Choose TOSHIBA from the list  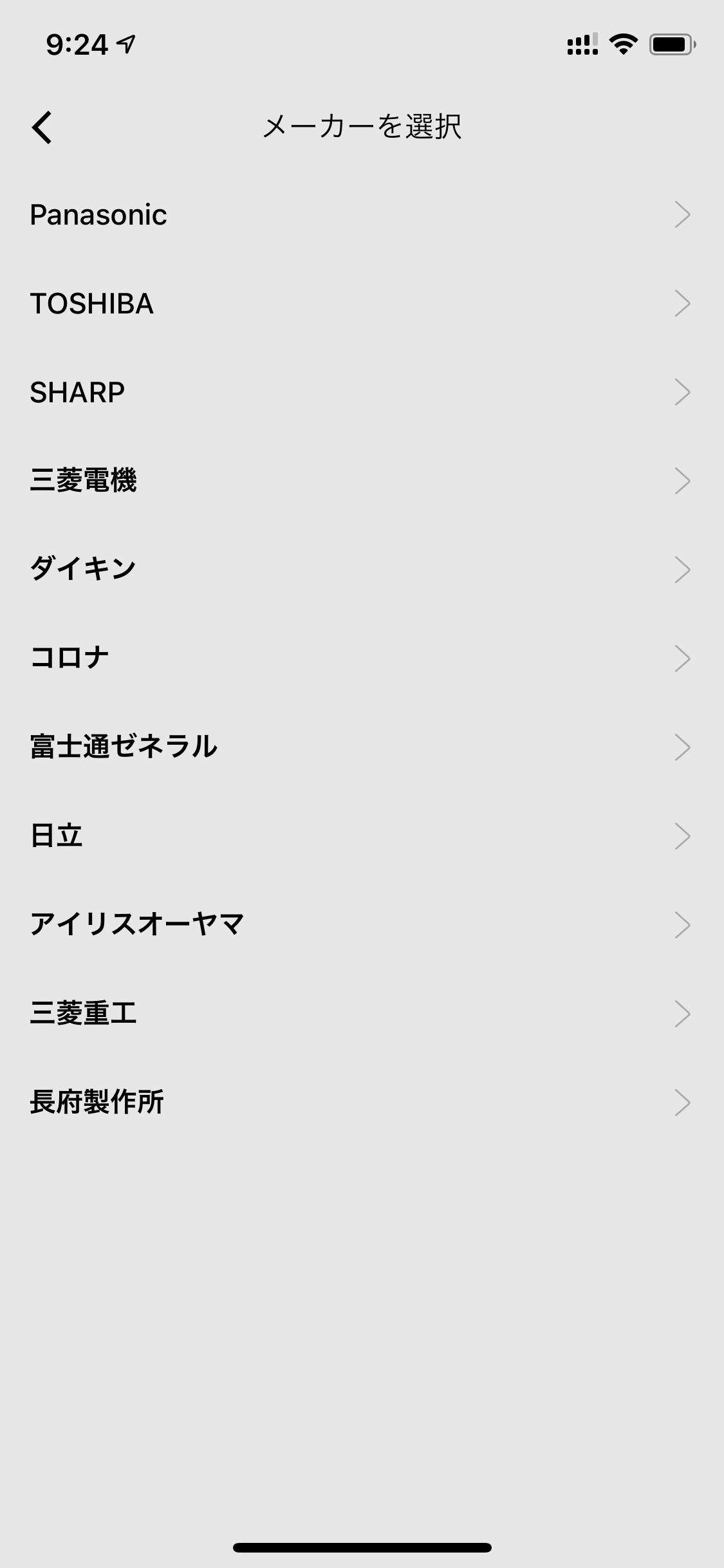pos(92,304)
